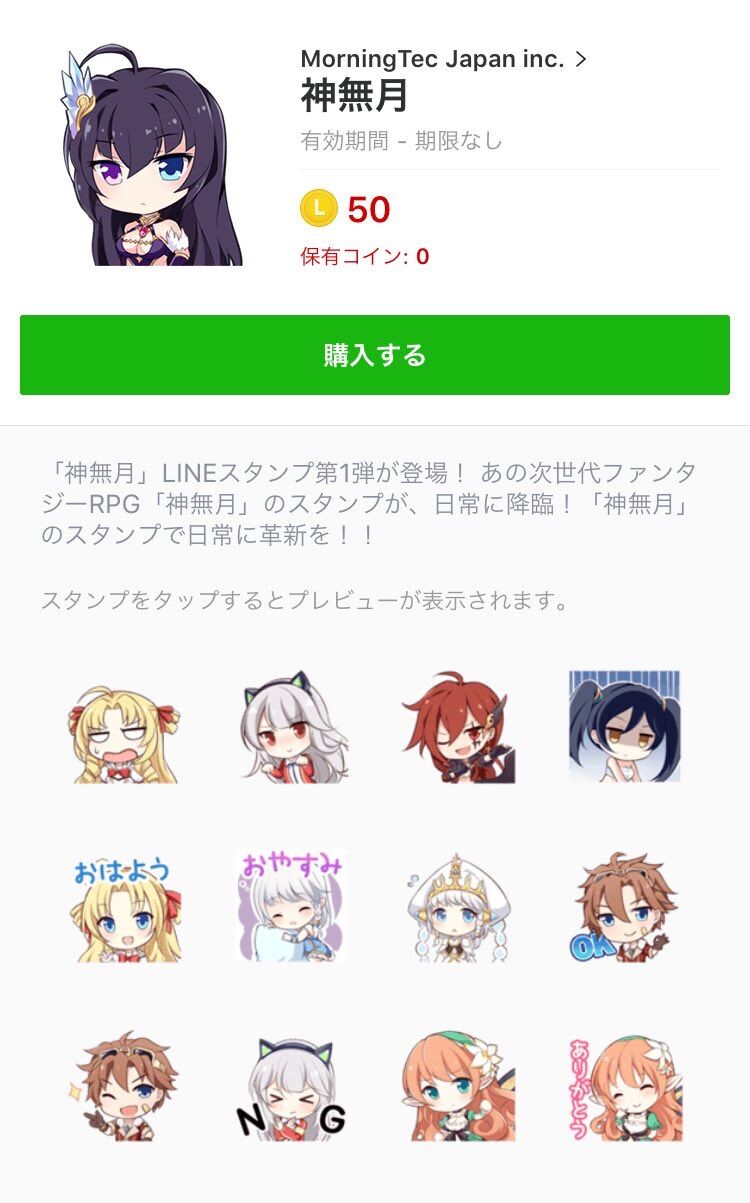Preview the crowned white-veil girl sticker
Viewport: 750px width, 1203px height.
point(458,907)
